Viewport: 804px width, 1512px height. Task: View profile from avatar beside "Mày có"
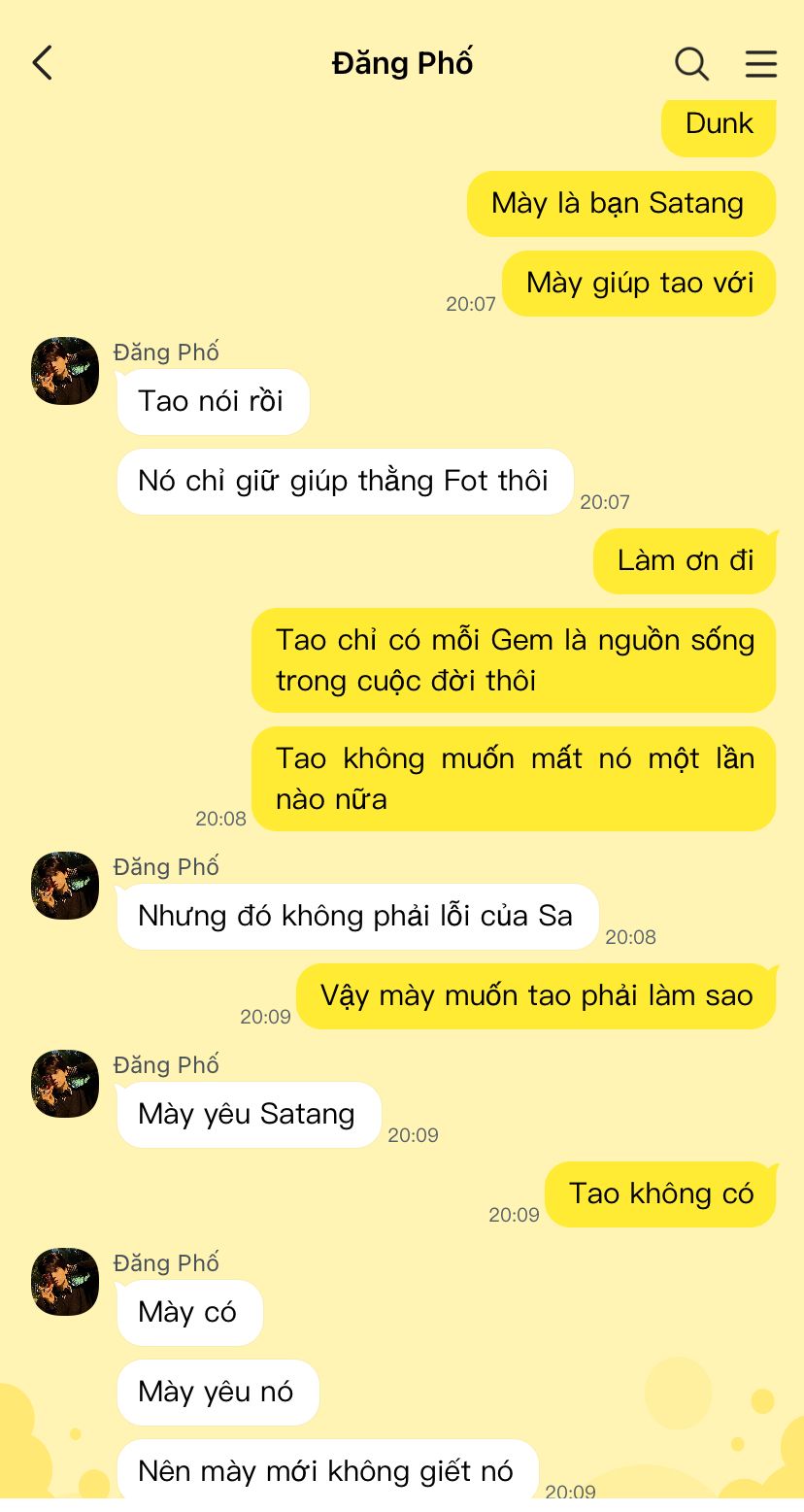65,1281
